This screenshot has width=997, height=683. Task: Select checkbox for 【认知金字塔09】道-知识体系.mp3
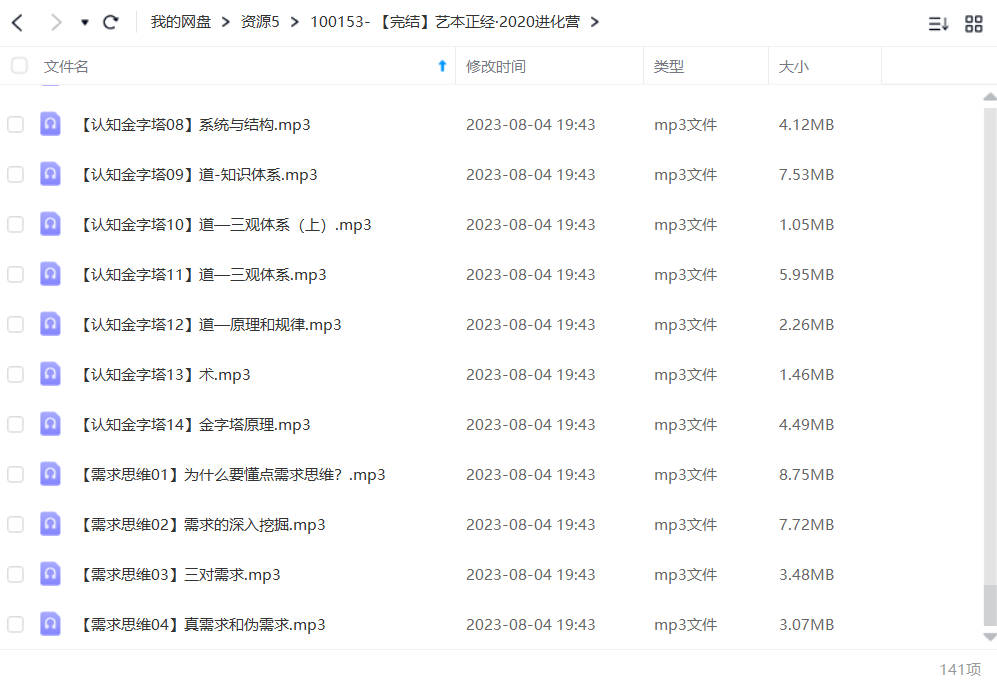[15, 175]
